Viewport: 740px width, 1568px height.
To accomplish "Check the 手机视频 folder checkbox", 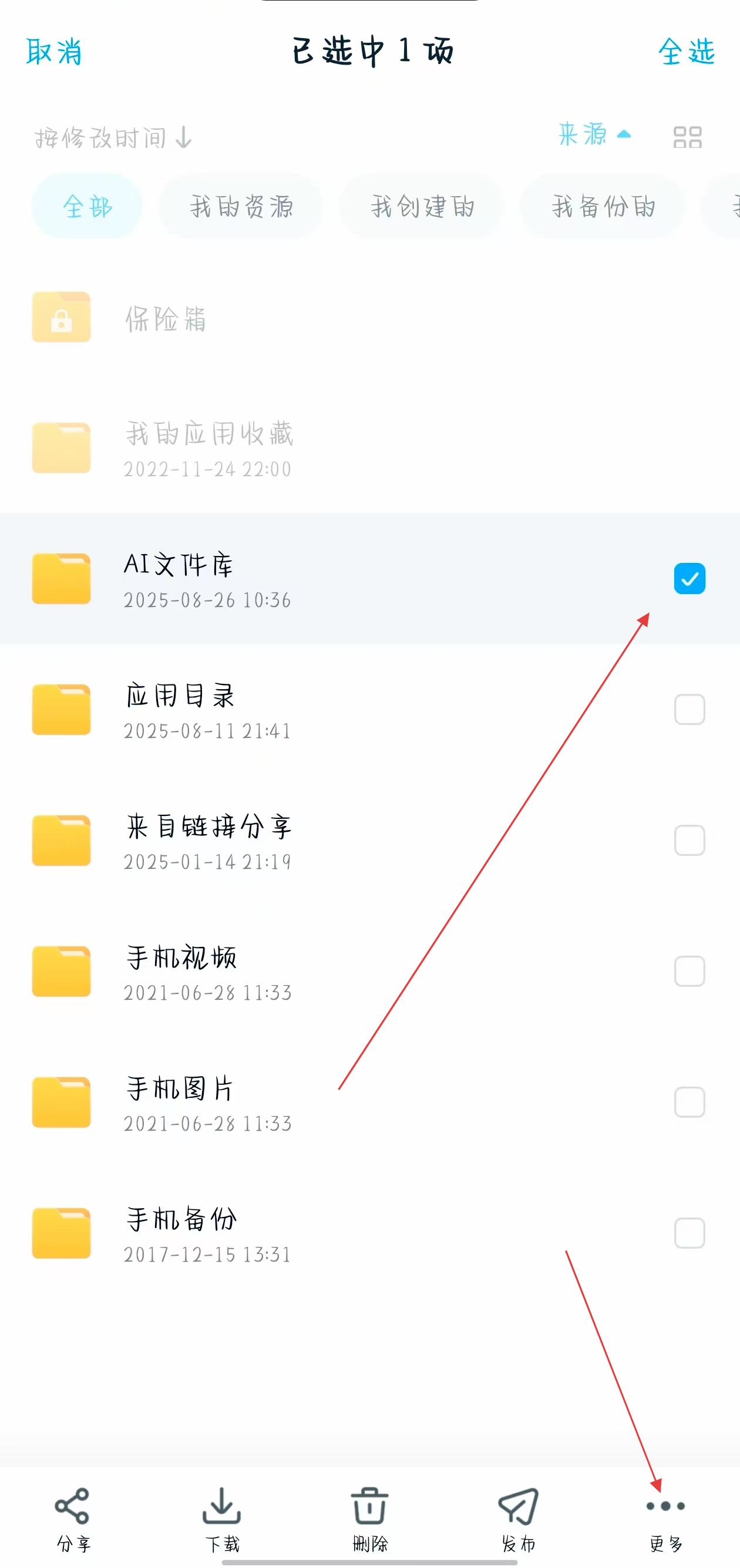I will point(689,971).
